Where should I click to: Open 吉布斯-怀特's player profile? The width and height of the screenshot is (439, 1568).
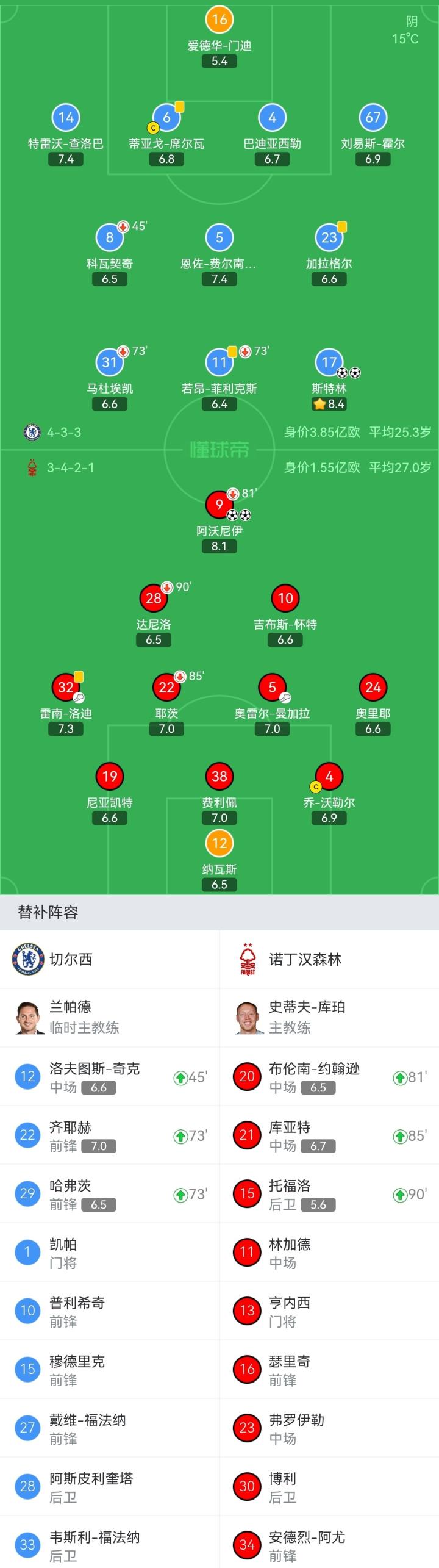click(x=285, y=599)
